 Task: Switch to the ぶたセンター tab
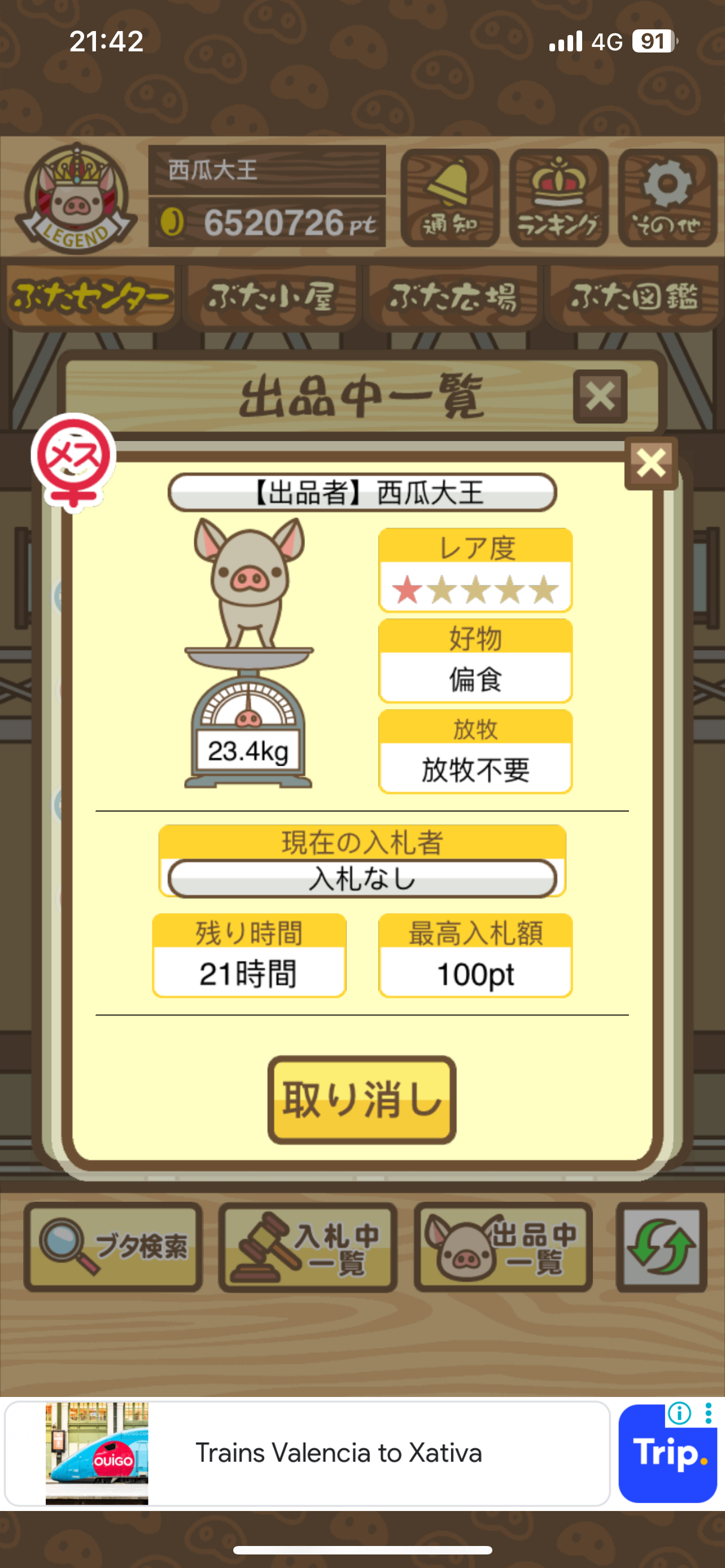coord(90,297)
